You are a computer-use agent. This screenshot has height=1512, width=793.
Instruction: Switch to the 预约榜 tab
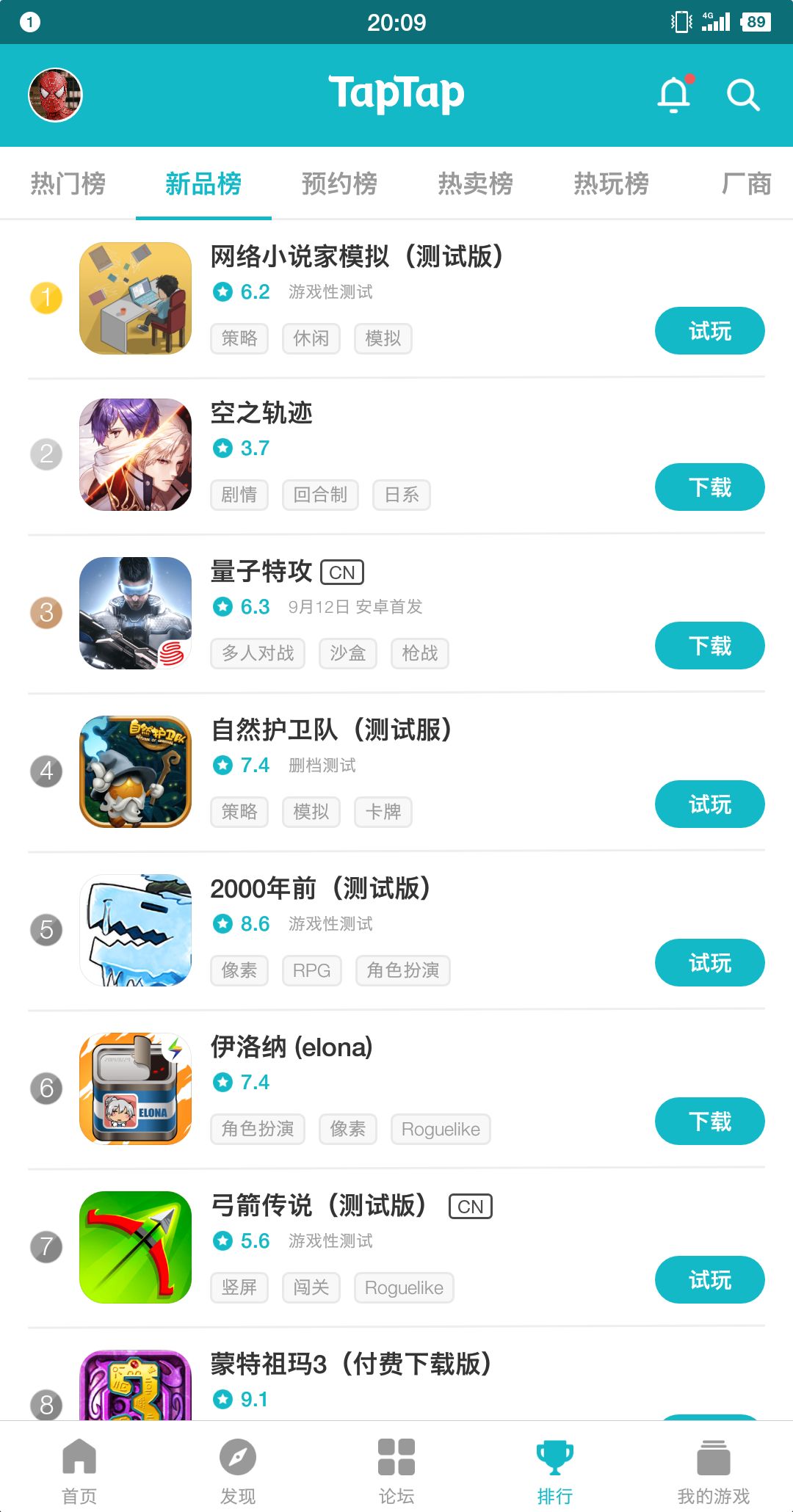click(338, 183)
